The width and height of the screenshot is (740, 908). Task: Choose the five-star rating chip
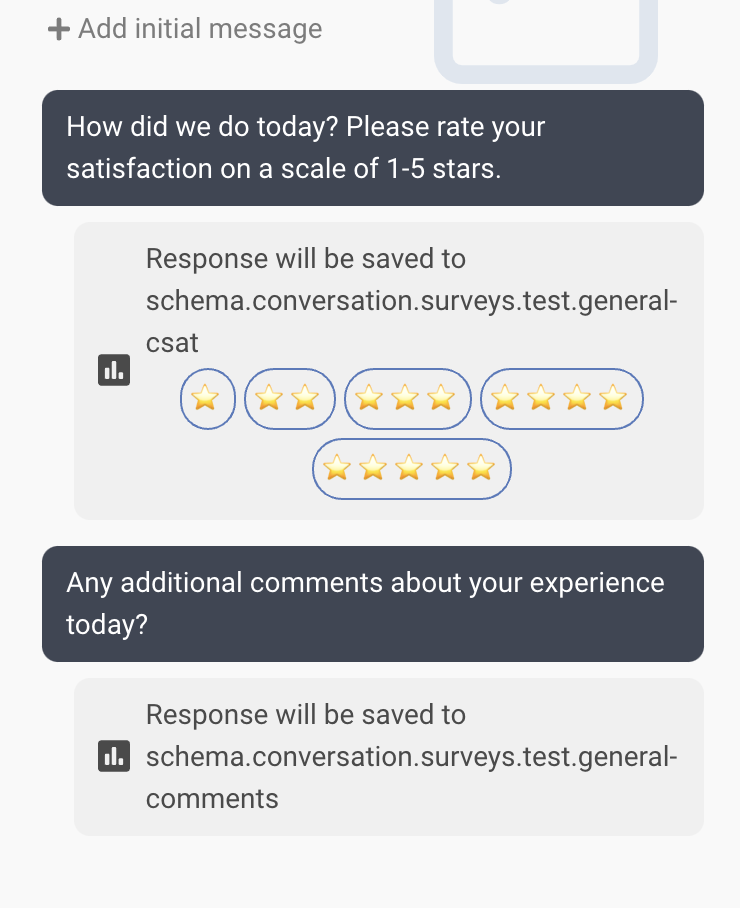tap(411, 468)
